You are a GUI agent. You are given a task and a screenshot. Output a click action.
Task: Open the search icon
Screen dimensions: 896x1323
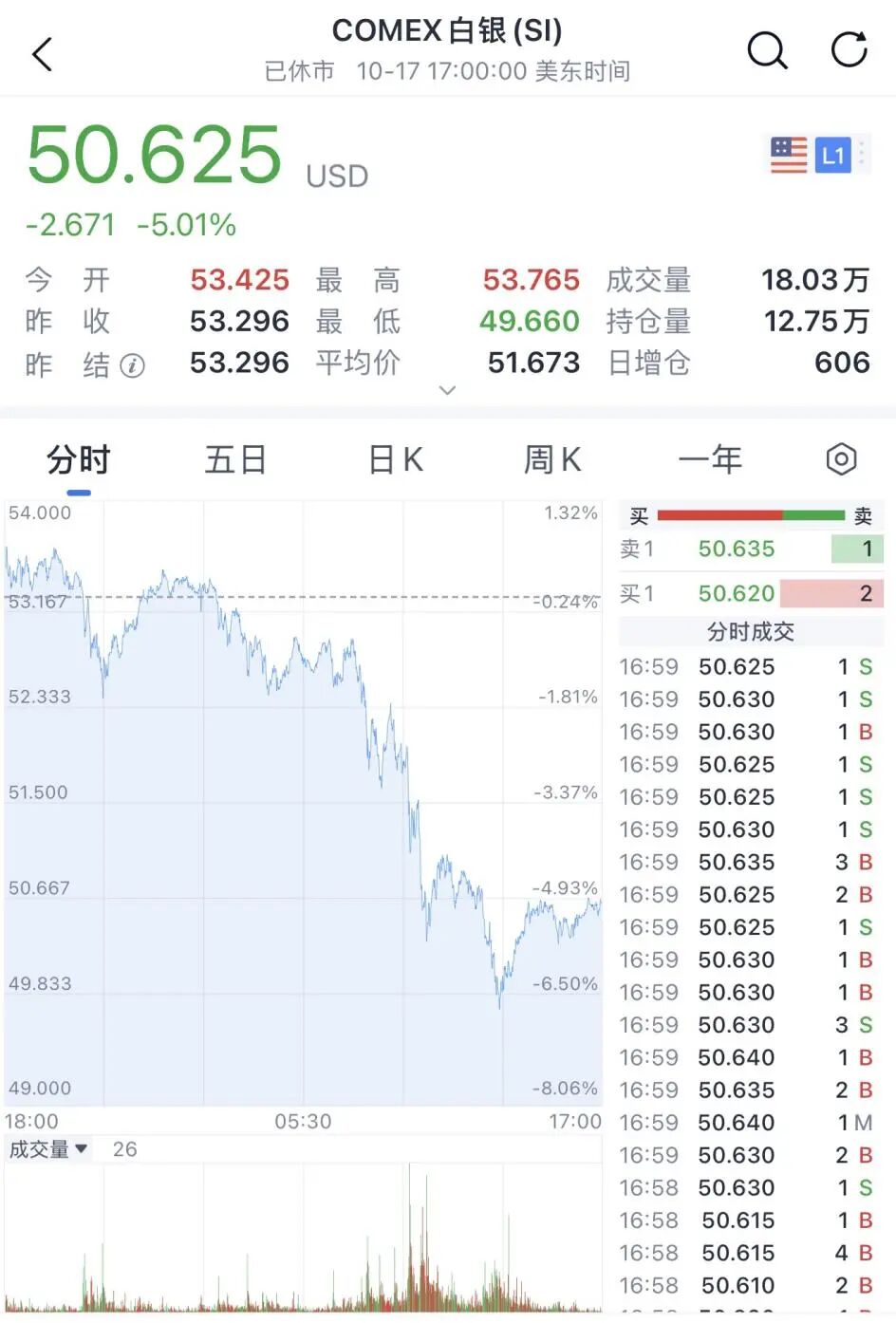pyautogui.click(x=767, y=51)
